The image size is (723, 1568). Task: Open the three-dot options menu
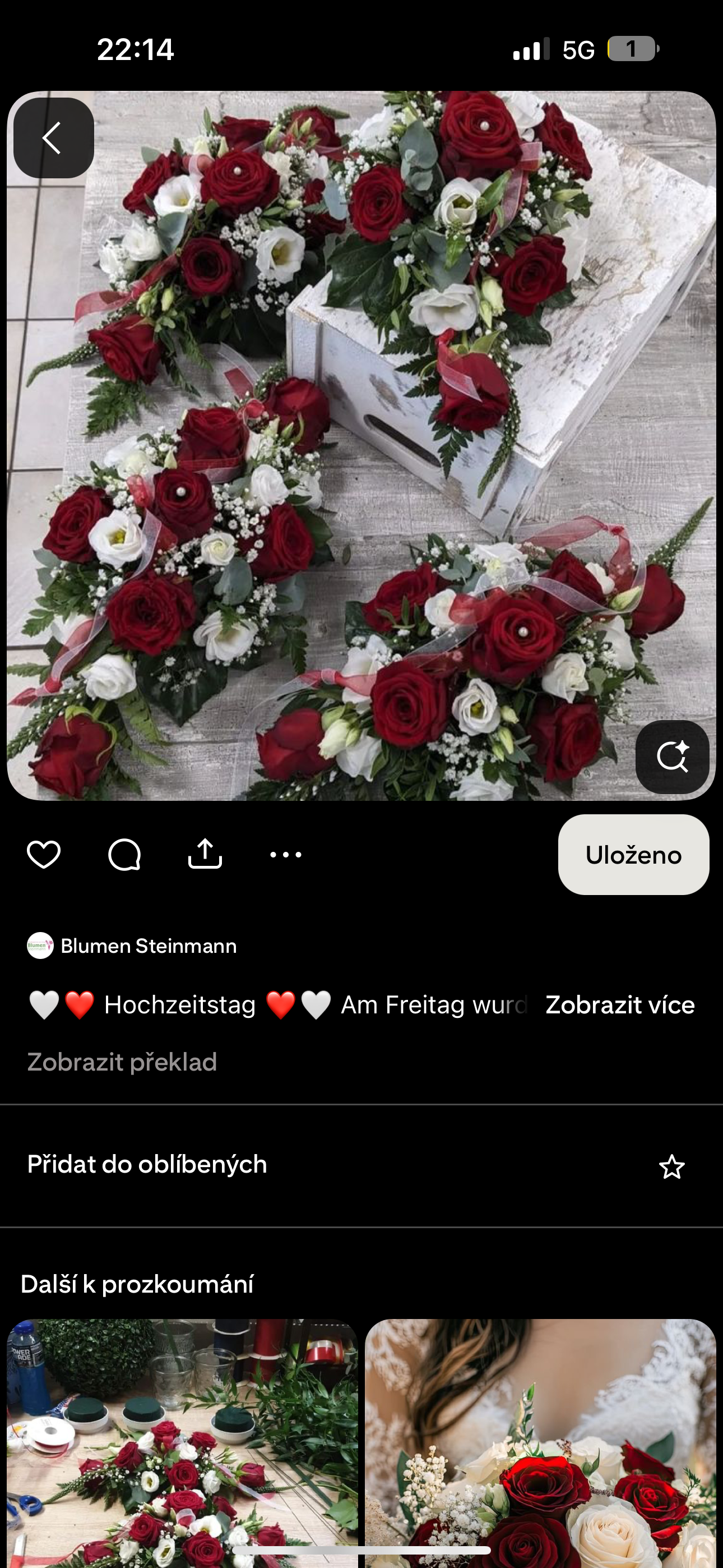285,855
